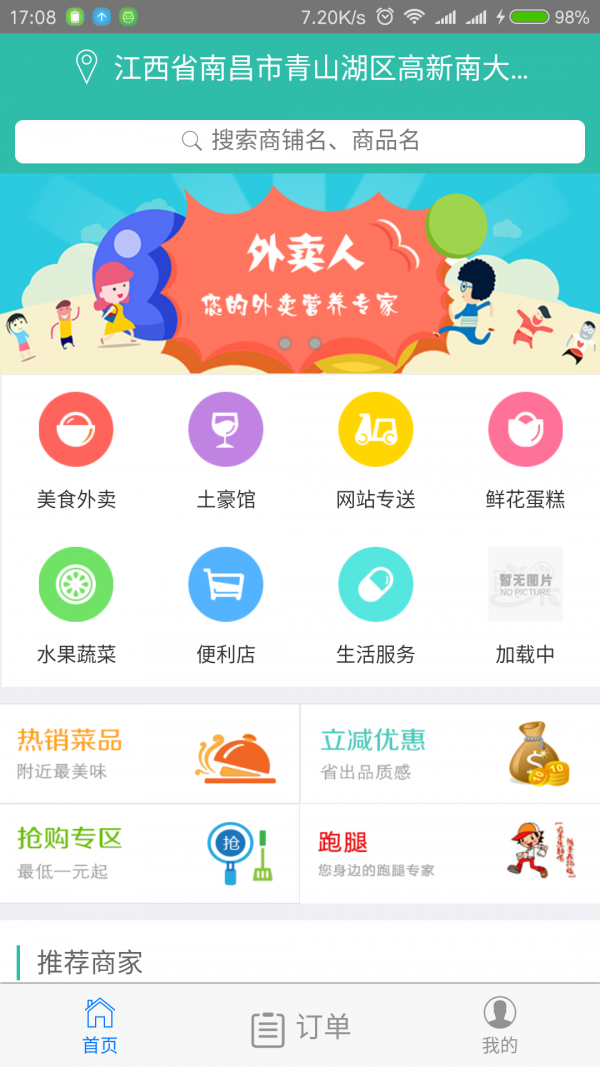This screenshot has height=1067, width=600.
Task: Open the 外卖人 promotional banner
Action: (300, 273)
